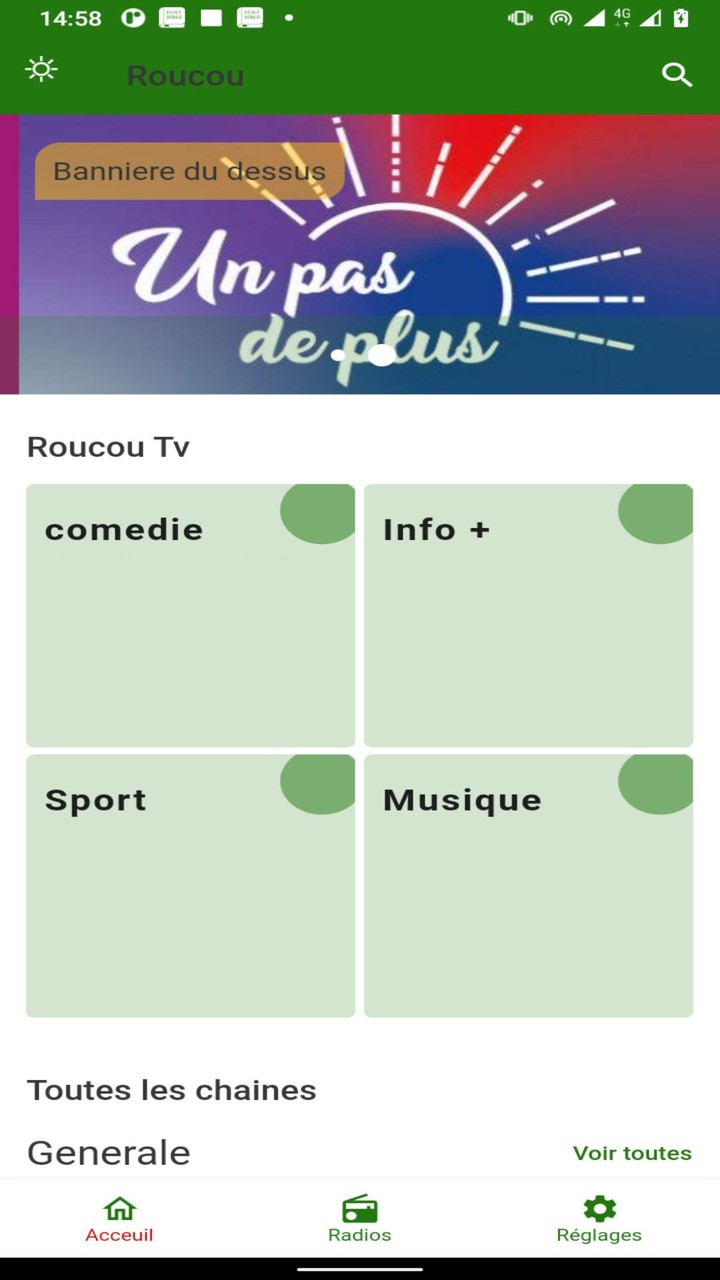Expand the Generale channel section
Viewport: 720px width, 1280px height.
click(109, 1152)
